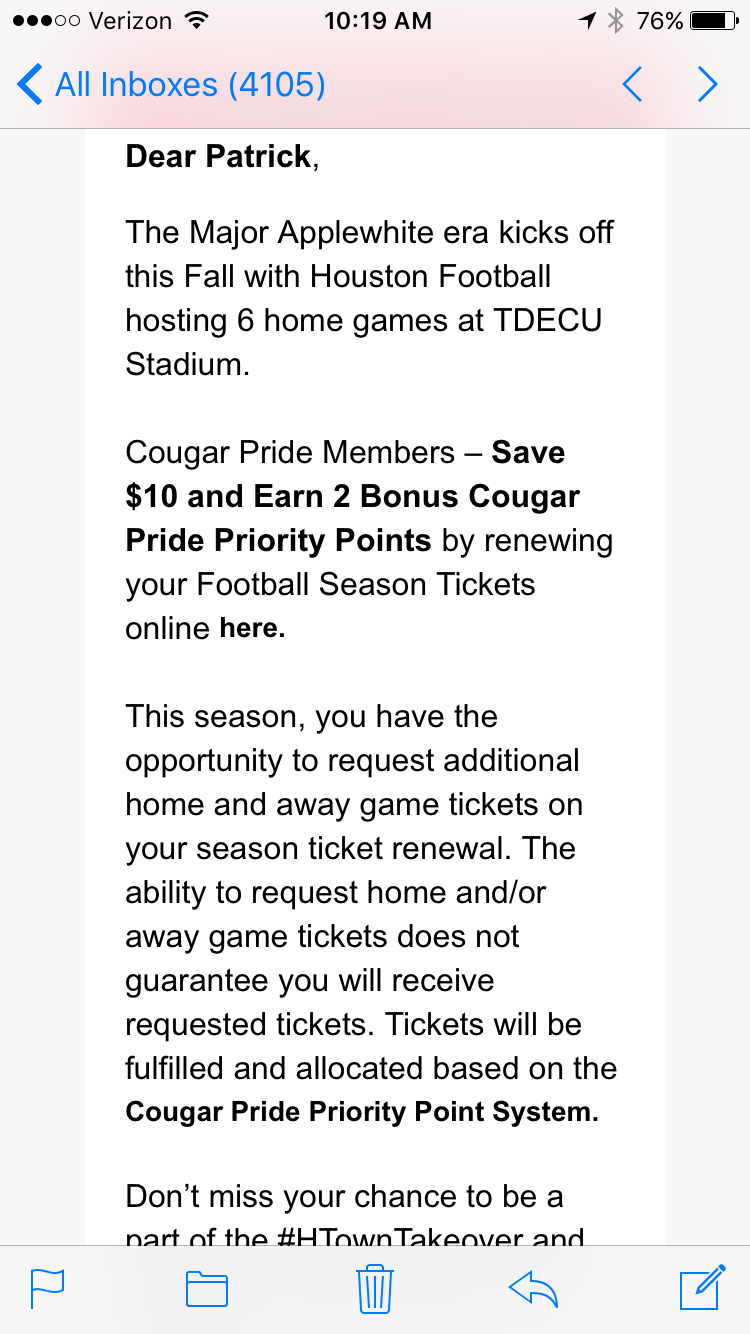This screenshot has width=750, height=1334.
Task: Flag this email
Action: click(47, 1288)
